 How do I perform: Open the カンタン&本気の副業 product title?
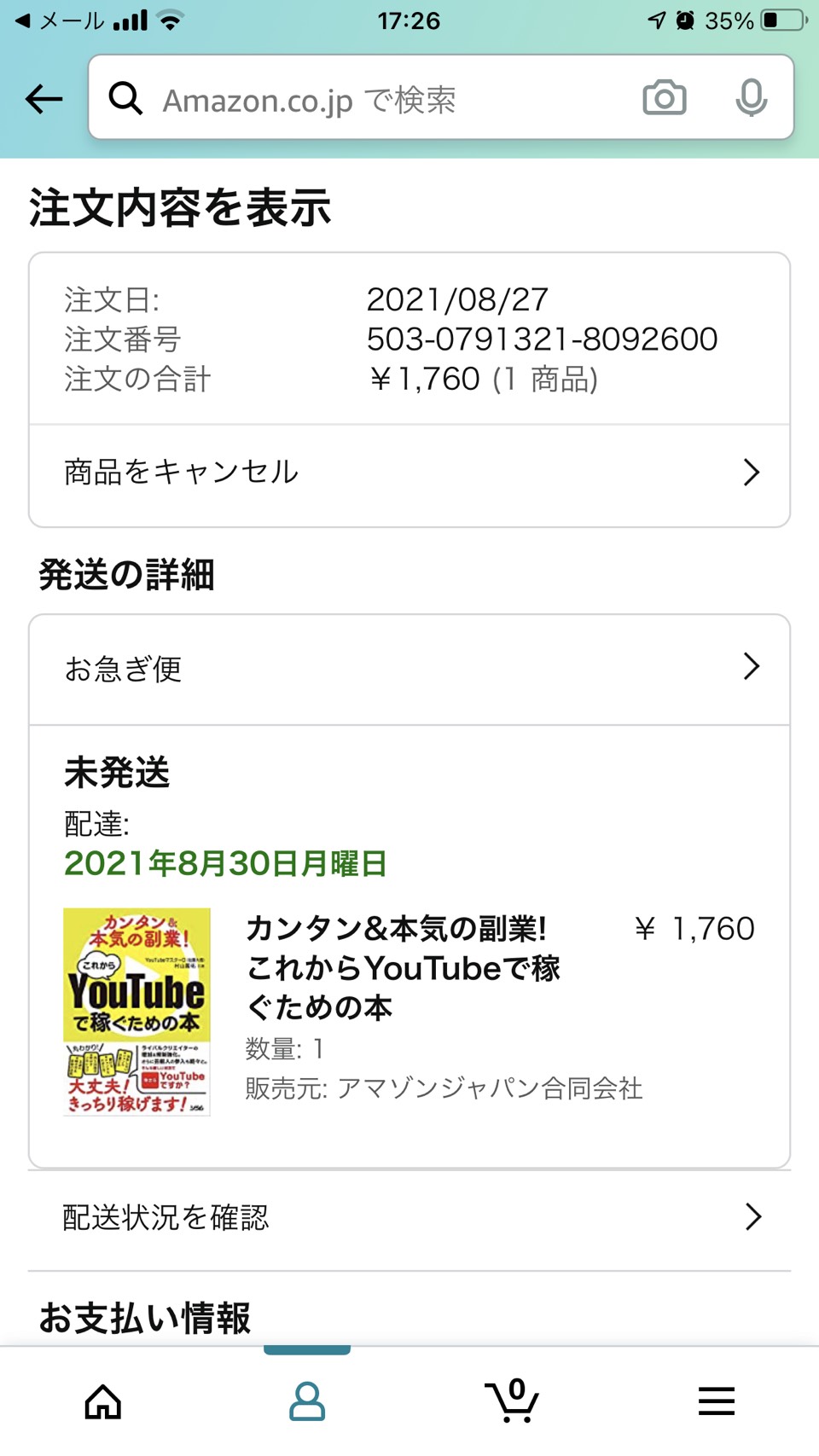[x=403, y=968]
